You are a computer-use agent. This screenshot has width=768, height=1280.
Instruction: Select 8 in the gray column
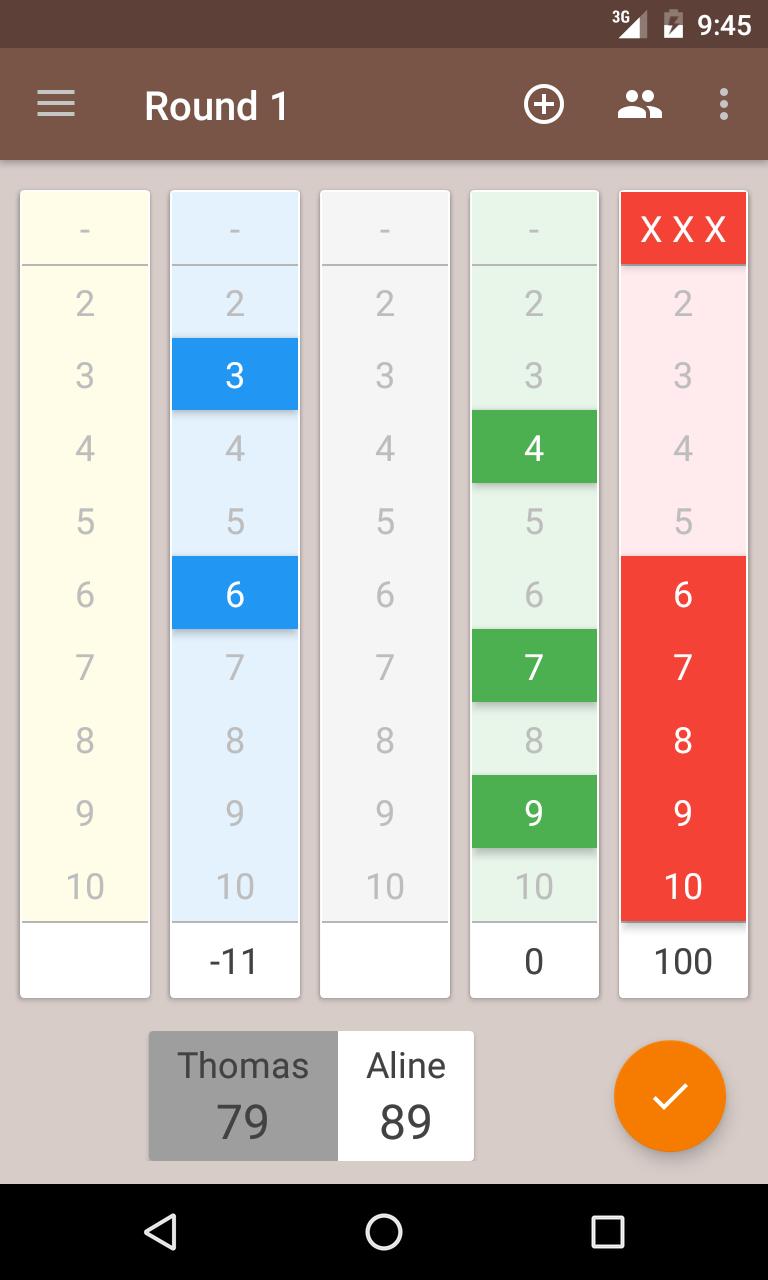pos(385,740)
